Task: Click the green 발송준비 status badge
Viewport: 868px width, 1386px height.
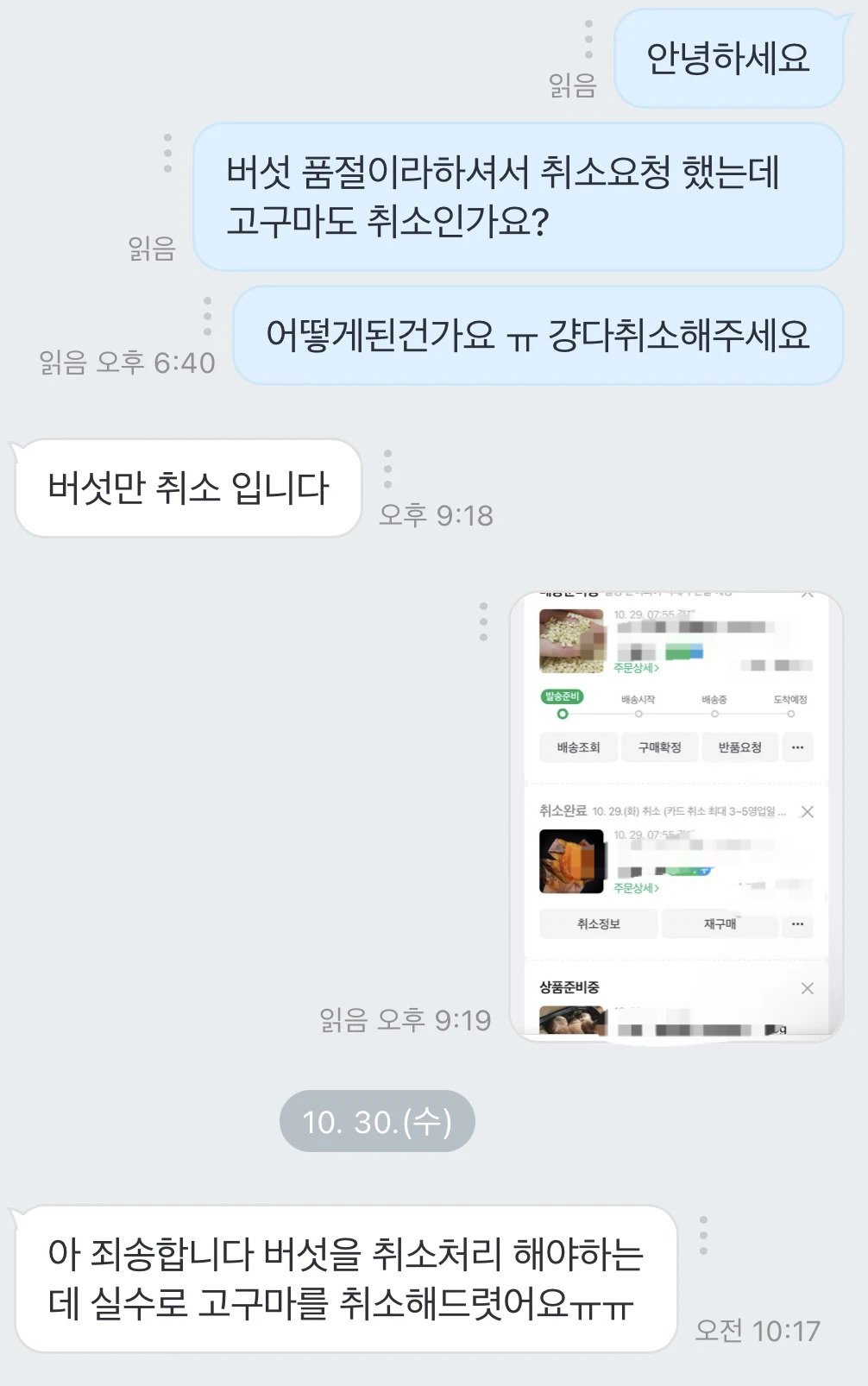Action: 563,696
